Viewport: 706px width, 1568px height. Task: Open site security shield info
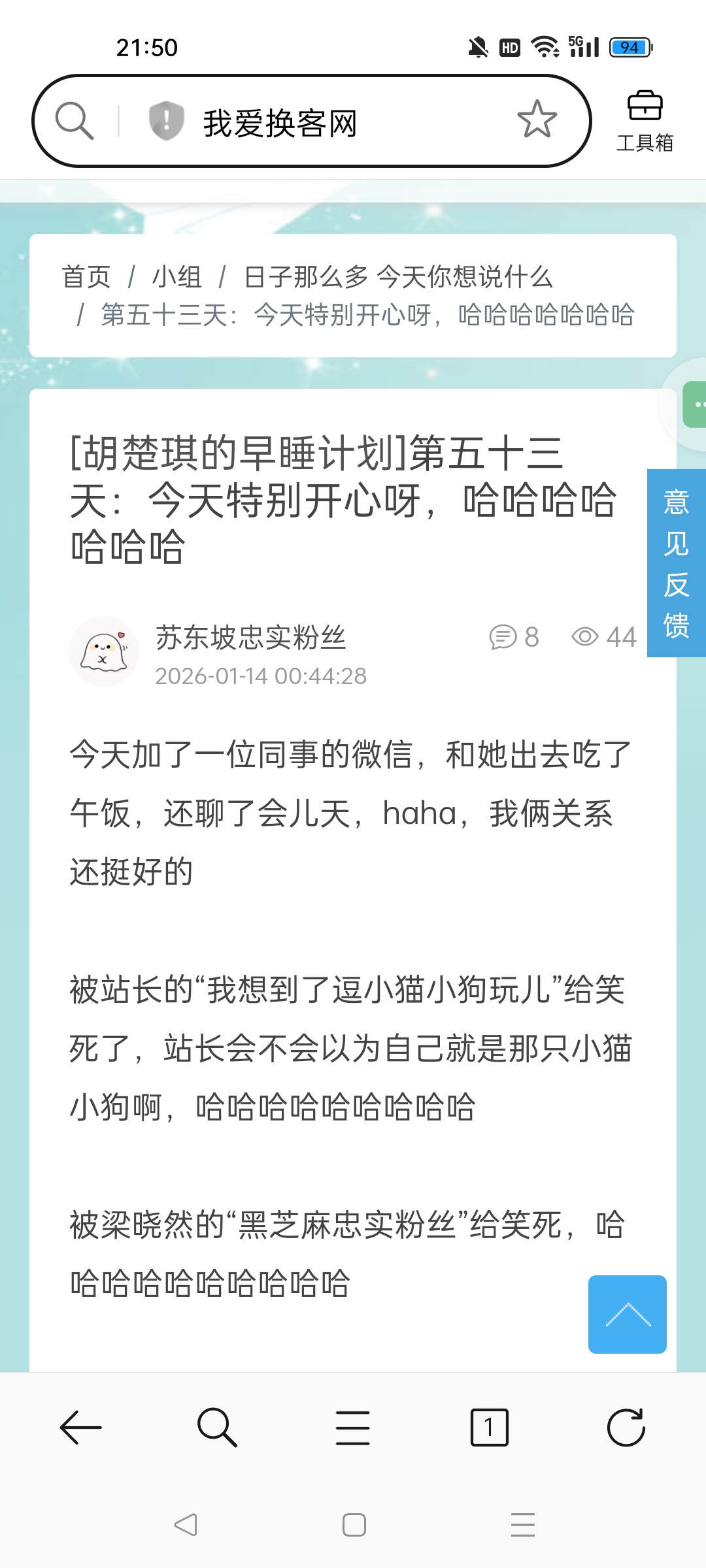click(166, 121)
